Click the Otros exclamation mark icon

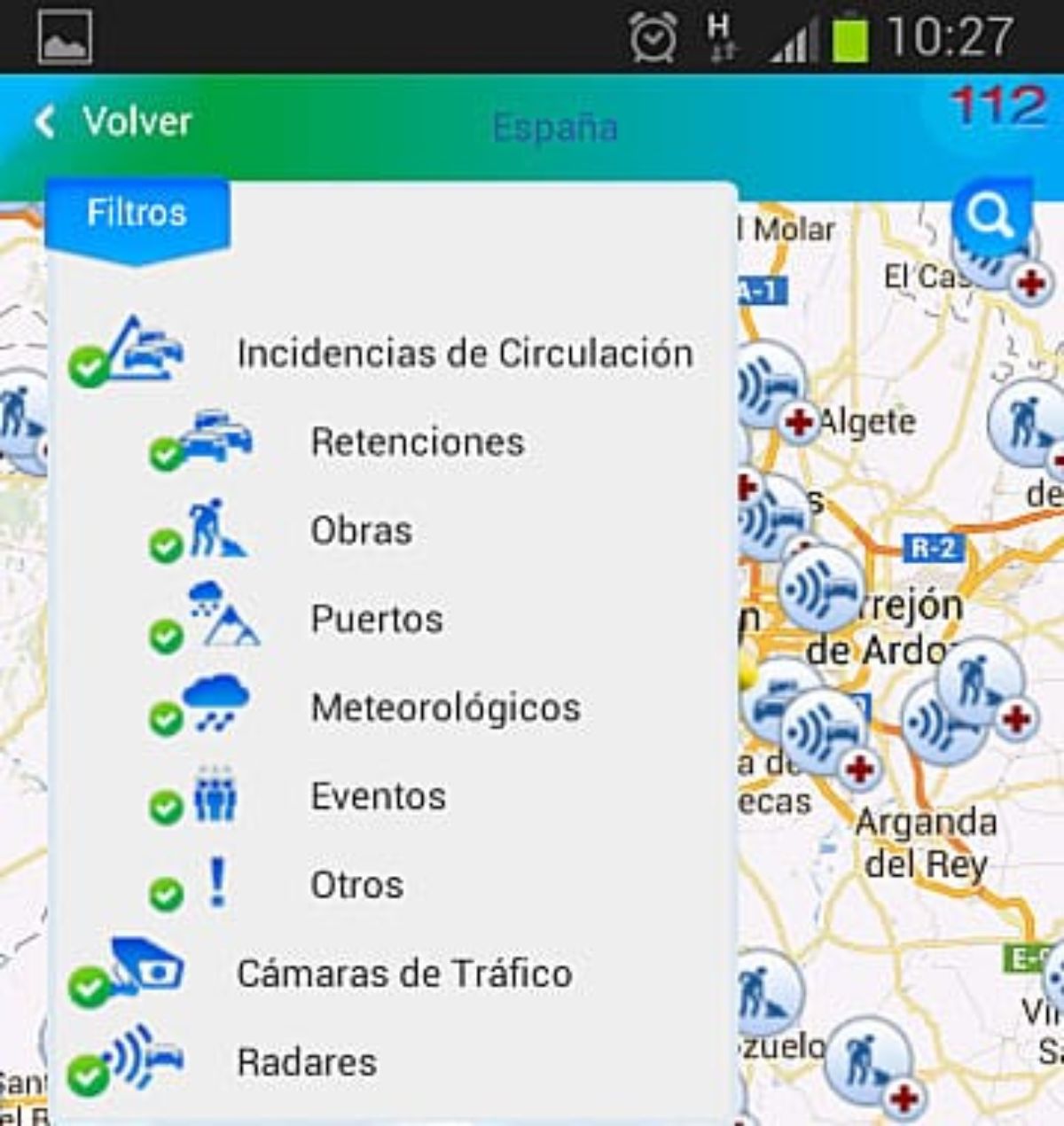click(215, 882)
